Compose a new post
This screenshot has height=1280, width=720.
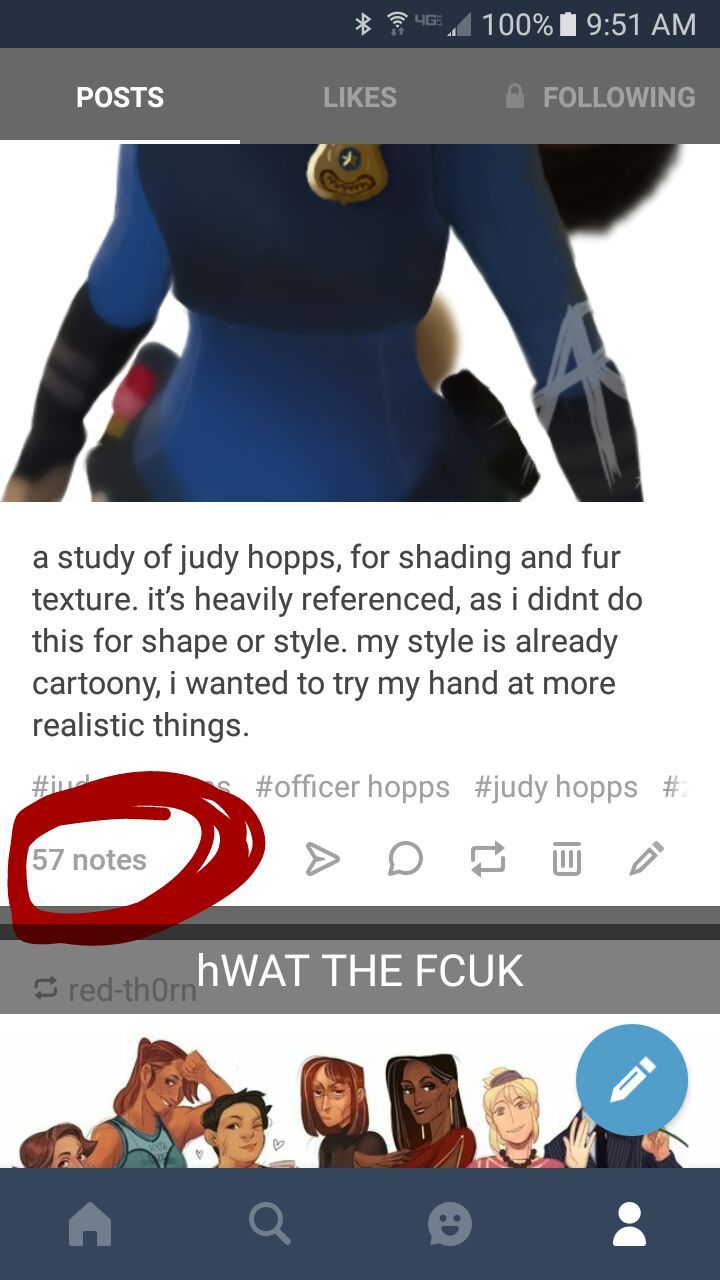tap(632, 1080)
